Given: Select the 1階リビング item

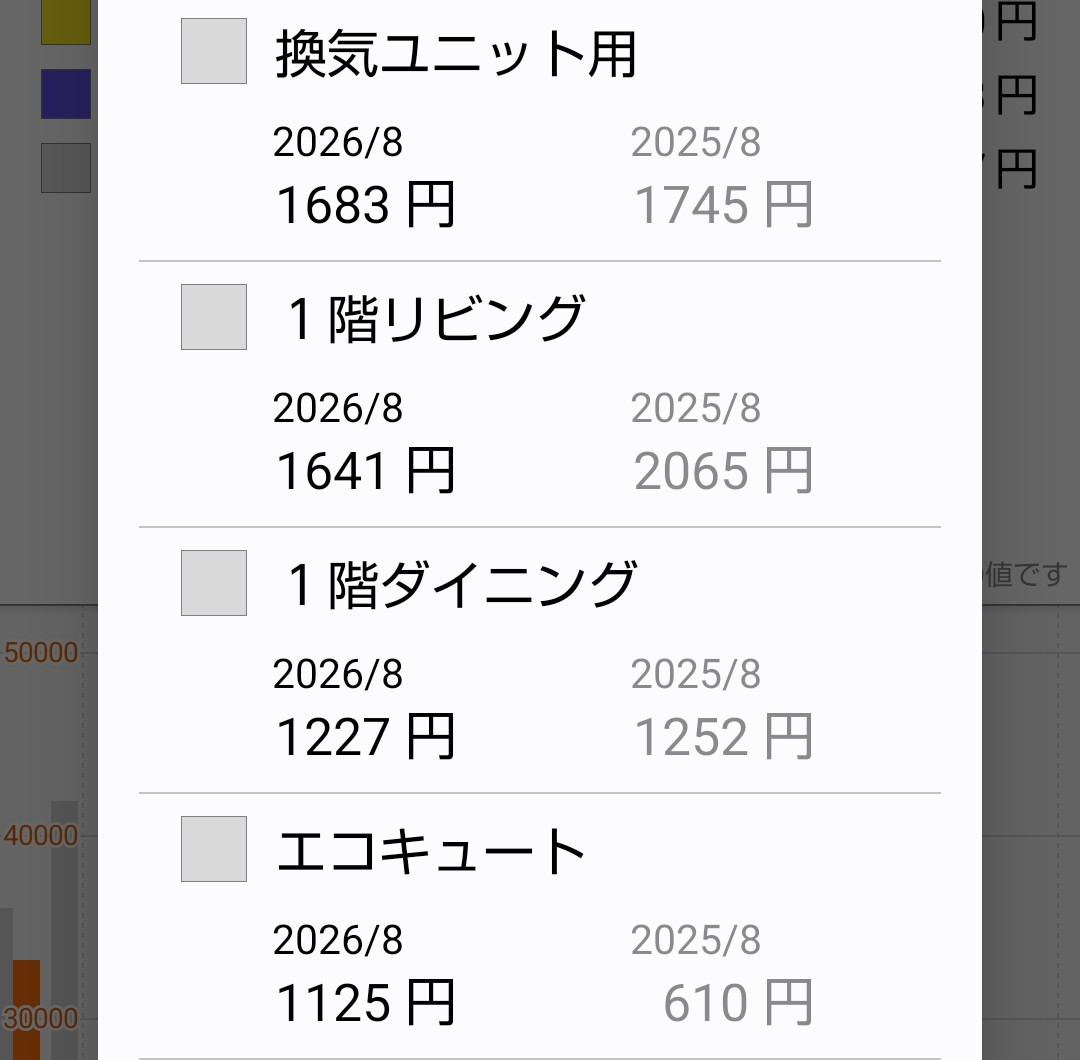Looking at the screenshot, I should [x=539, y=395].
